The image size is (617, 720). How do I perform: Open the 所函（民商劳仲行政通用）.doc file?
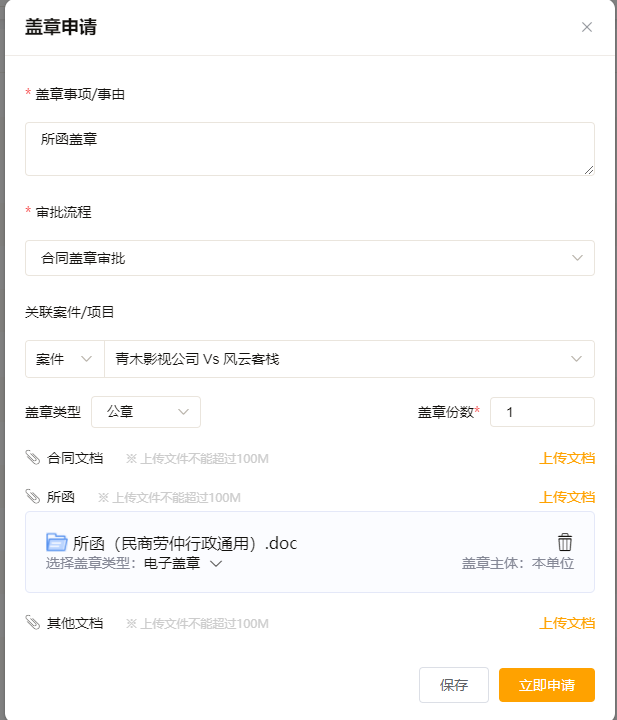coord(185,543)
